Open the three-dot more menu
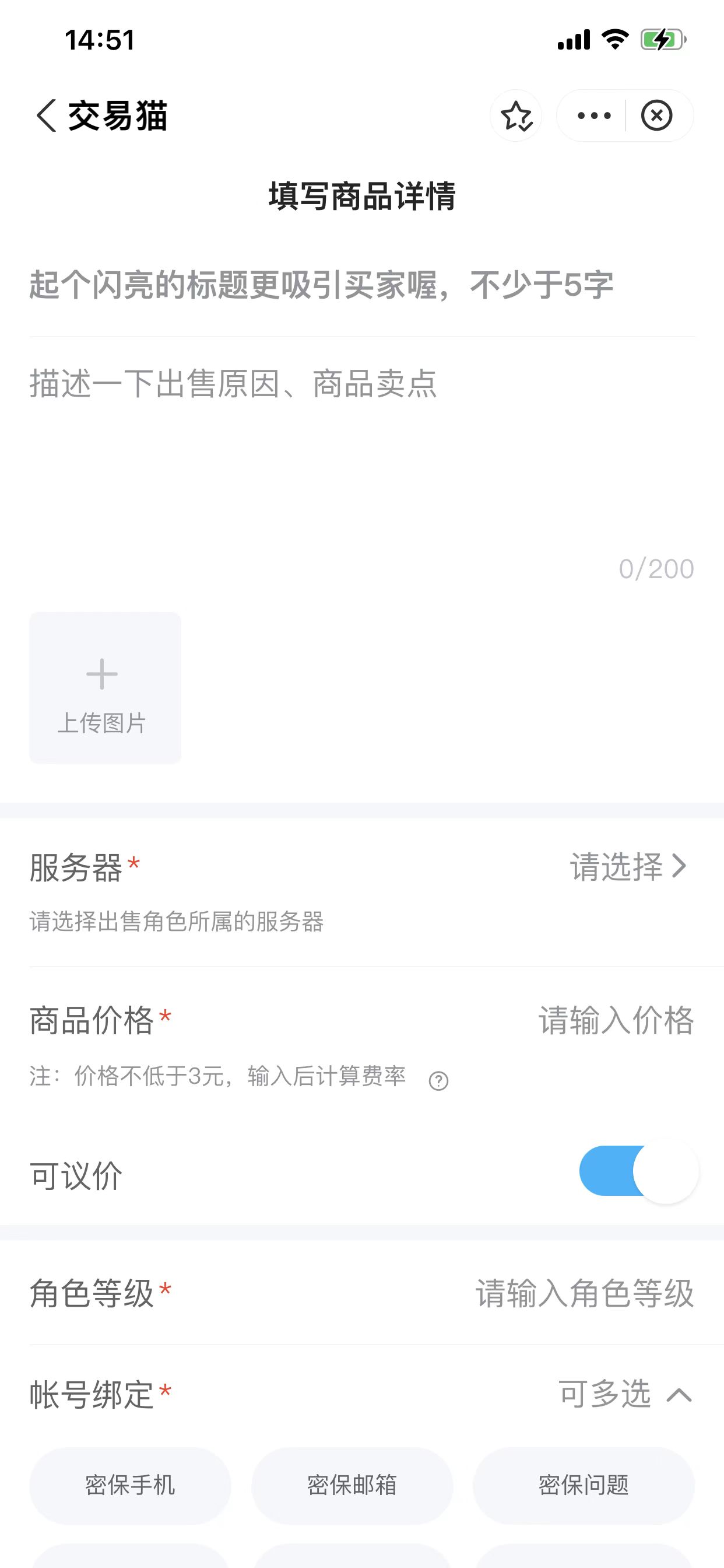Viewport: 724px width, 1568px height. pyautogui.click(x=594, y=116)
